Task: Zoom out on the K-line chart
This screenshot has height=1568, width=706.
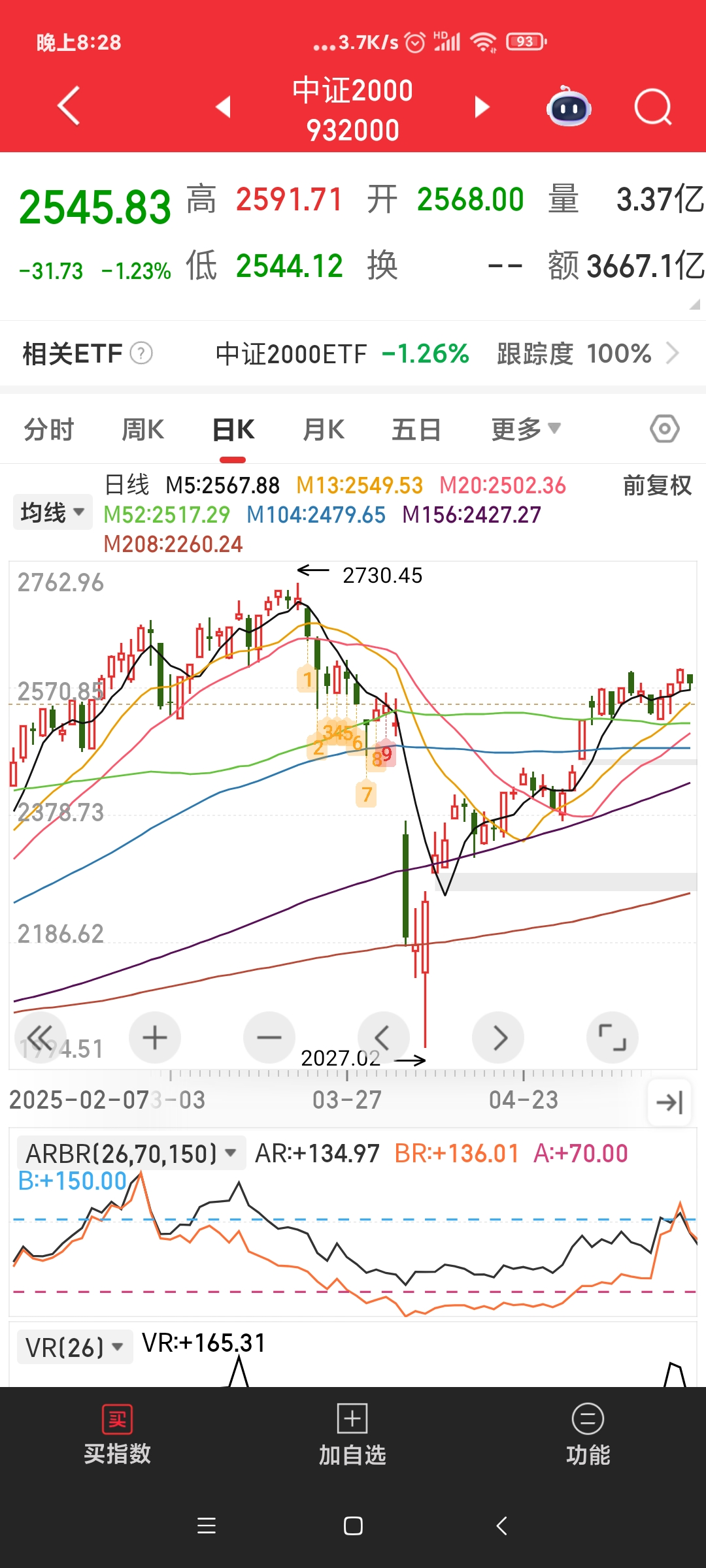Action: [269, 1037]
